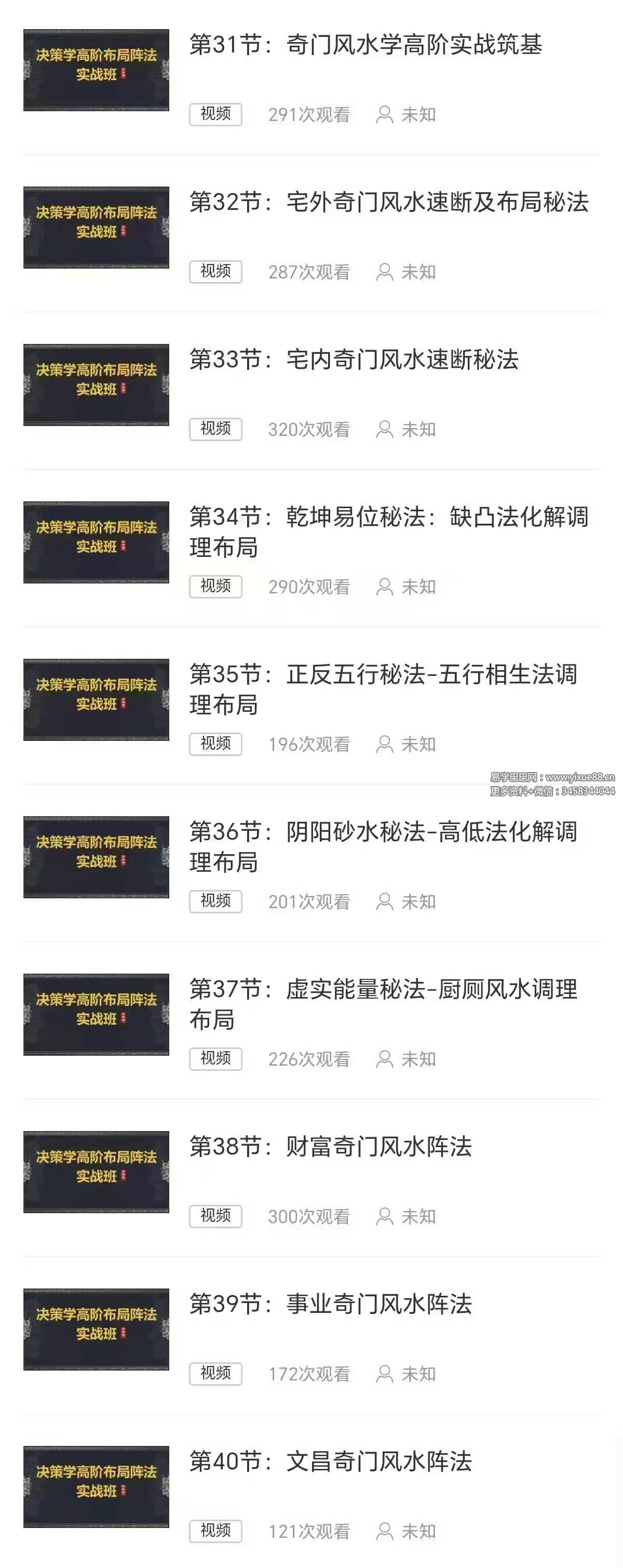623x1568 pixels.
Task: Open lesson 37 虚实能量秘法
Action: pyautogui.click(x=383, y=990)
